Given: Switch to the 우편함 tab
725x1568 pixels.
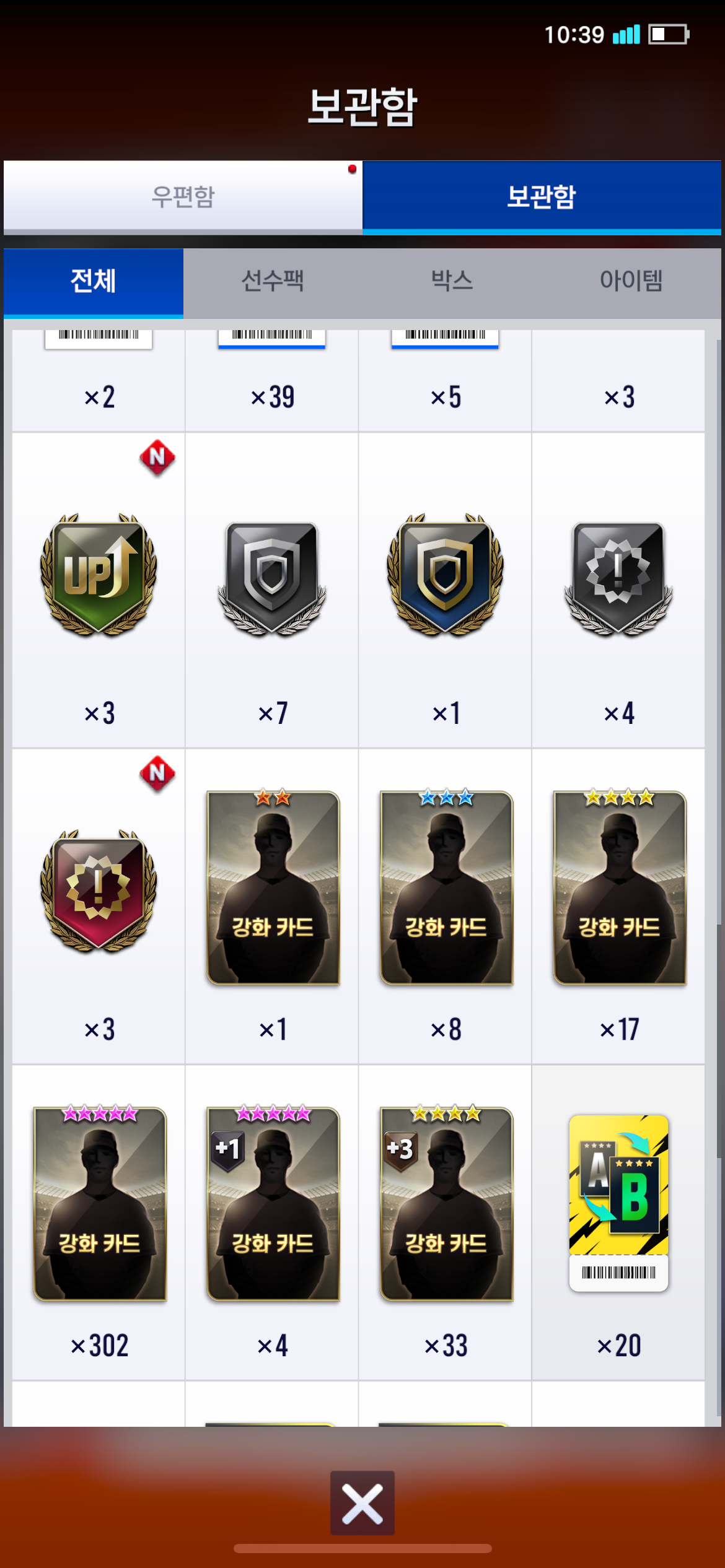Looking at the screenshot, I should coord(183,196).
